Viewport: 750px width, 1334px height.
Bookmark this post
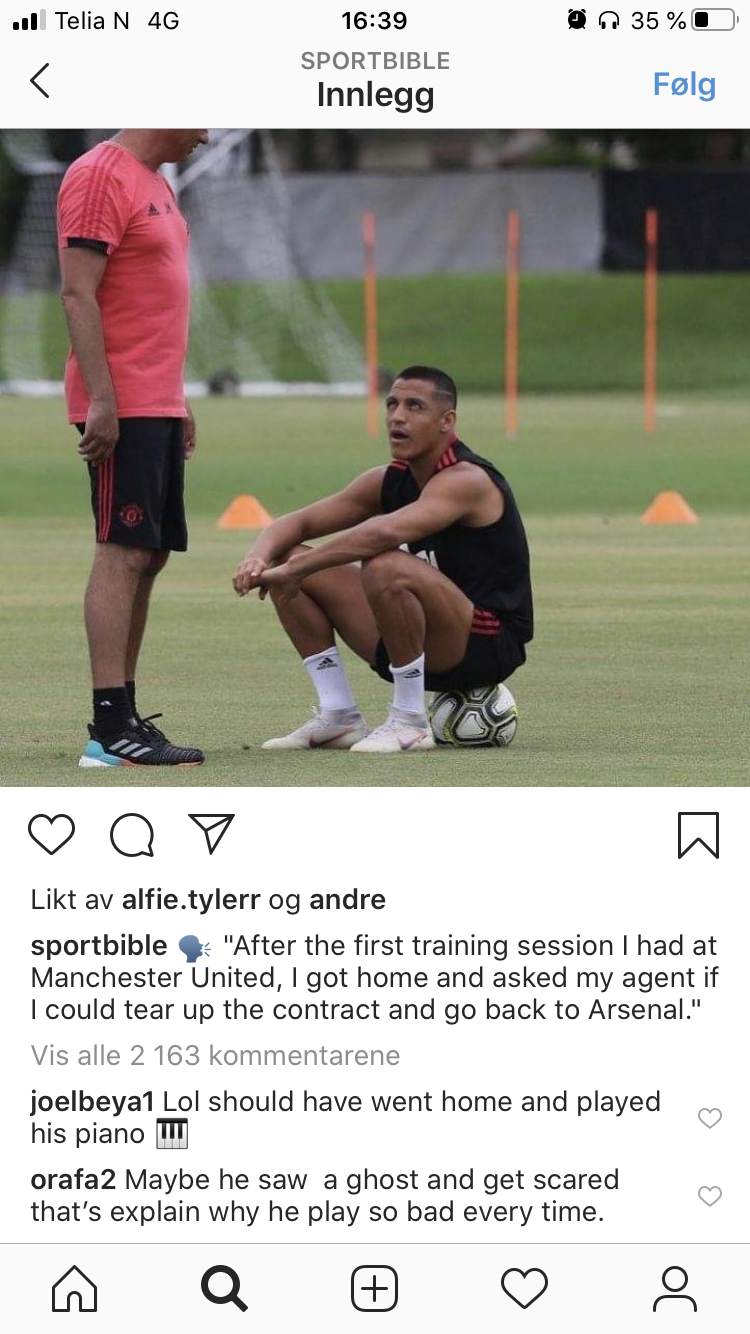click(x=698, y=835)
